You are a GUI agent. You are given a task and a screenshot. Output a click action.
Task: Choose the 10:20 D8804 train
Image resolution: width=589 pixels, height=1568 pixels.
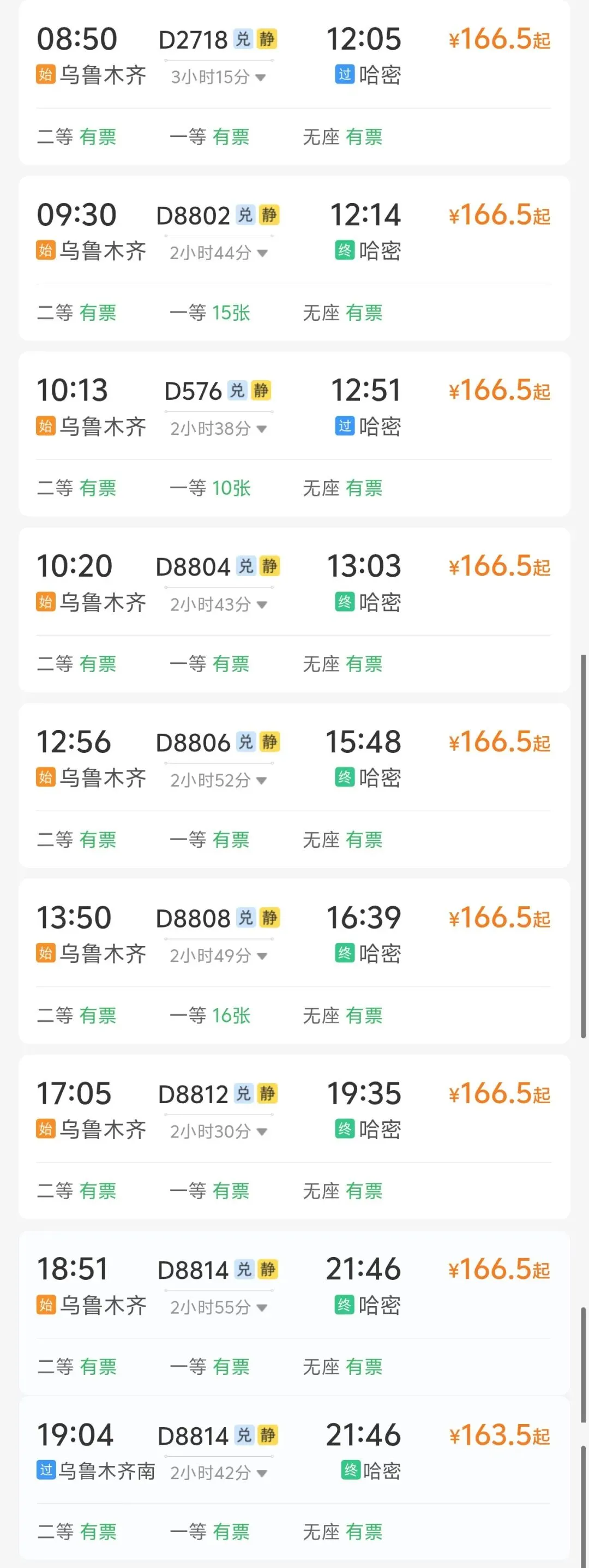[x=294, y=610]
